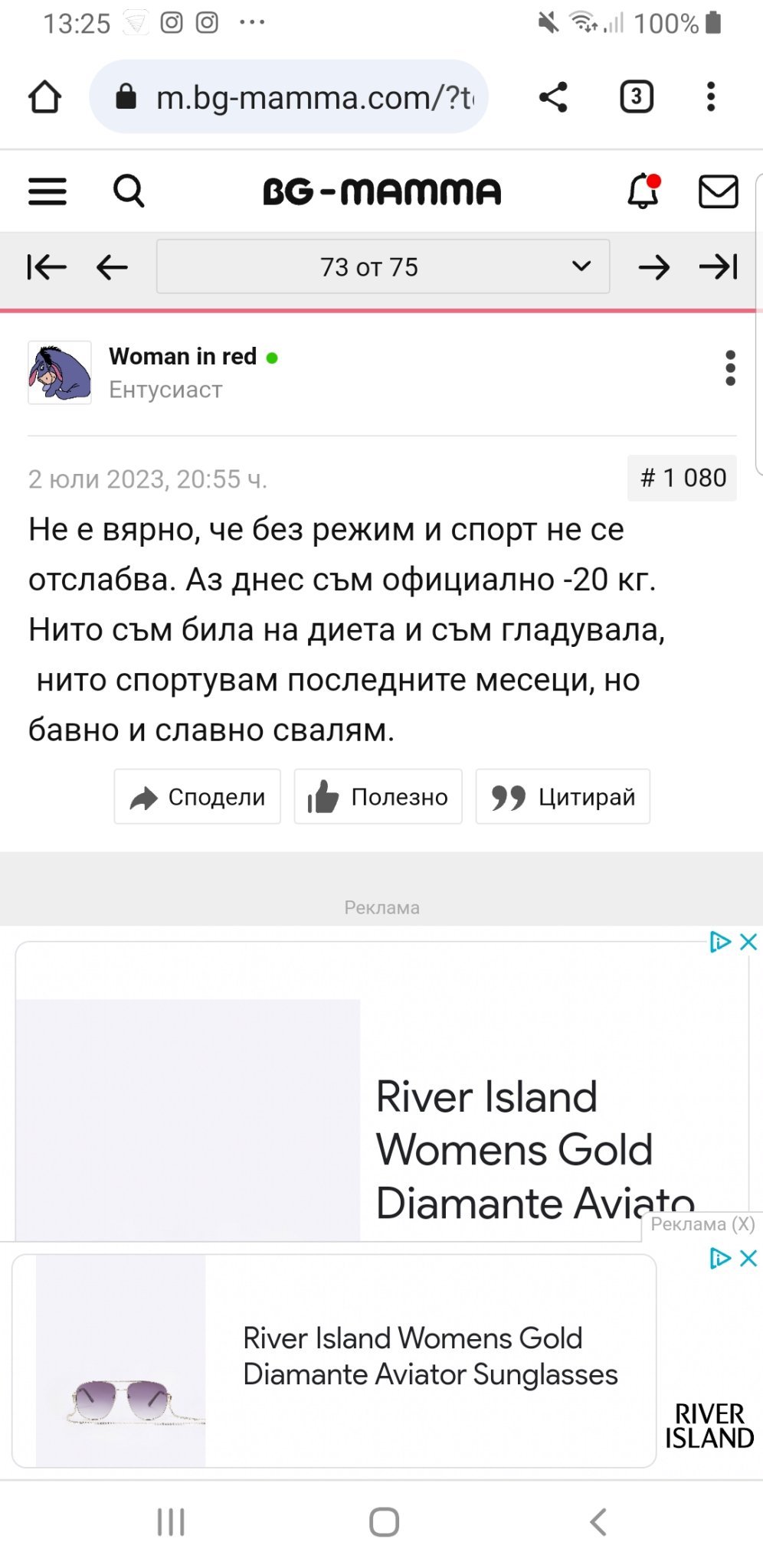Tap the Сподели button under the post

click(x=198, y=797)
